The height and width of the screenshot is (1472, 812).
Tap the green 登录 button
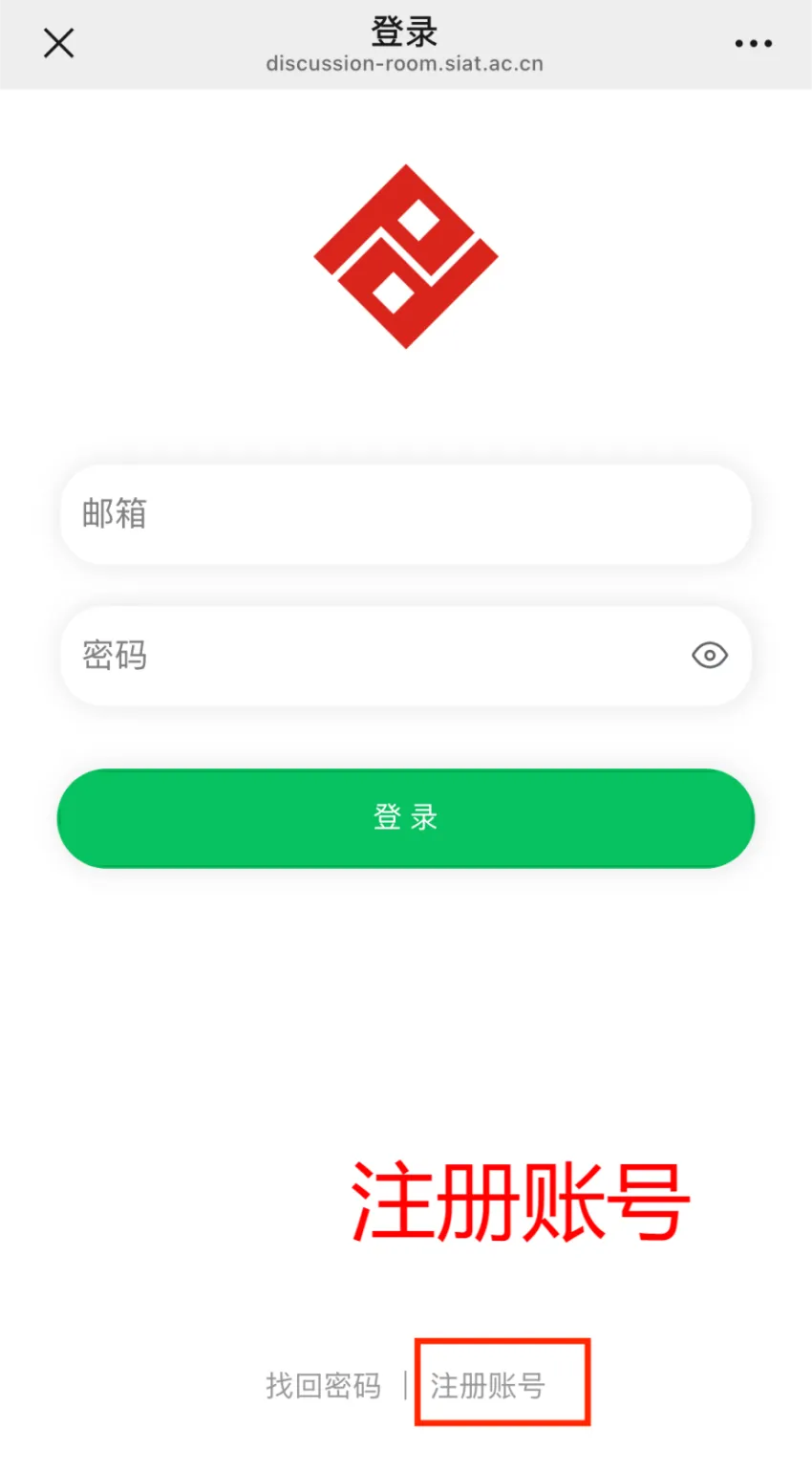pyautogui.click(x=406, y=818)
